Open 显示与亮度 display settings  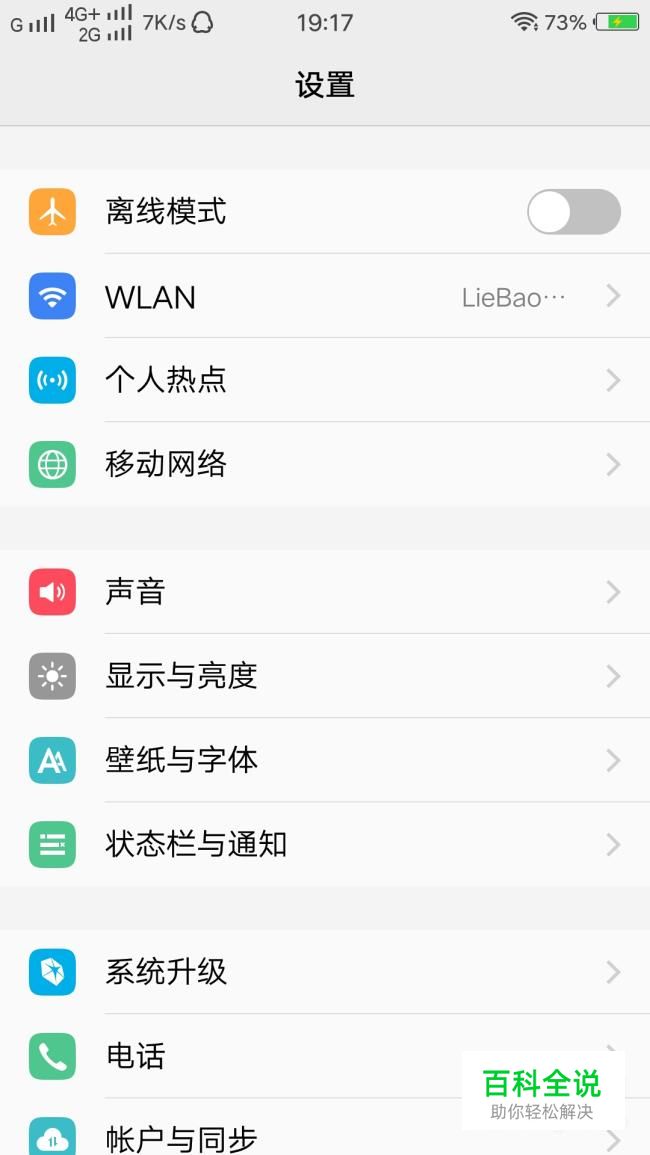[x=325, y=676]
